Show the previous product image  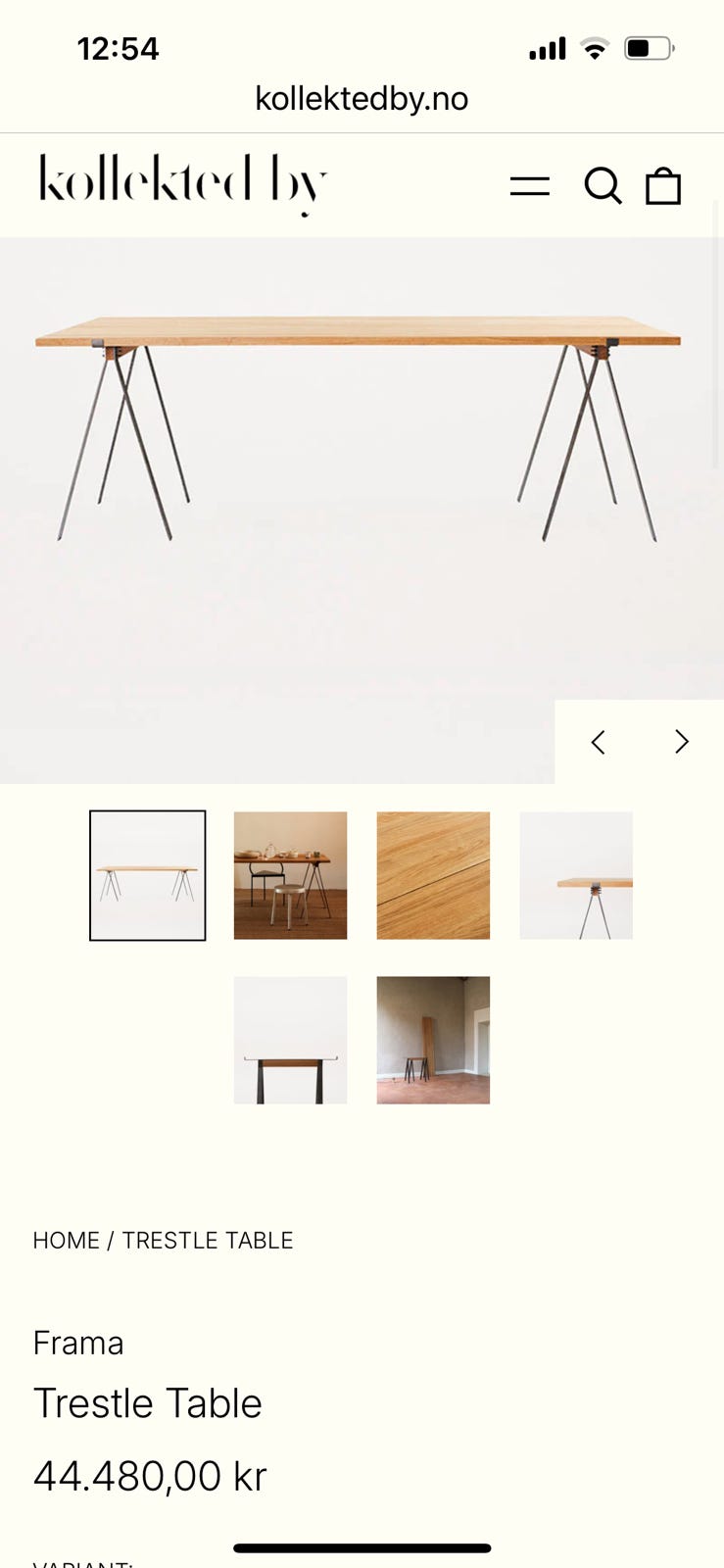coord(598,742)
